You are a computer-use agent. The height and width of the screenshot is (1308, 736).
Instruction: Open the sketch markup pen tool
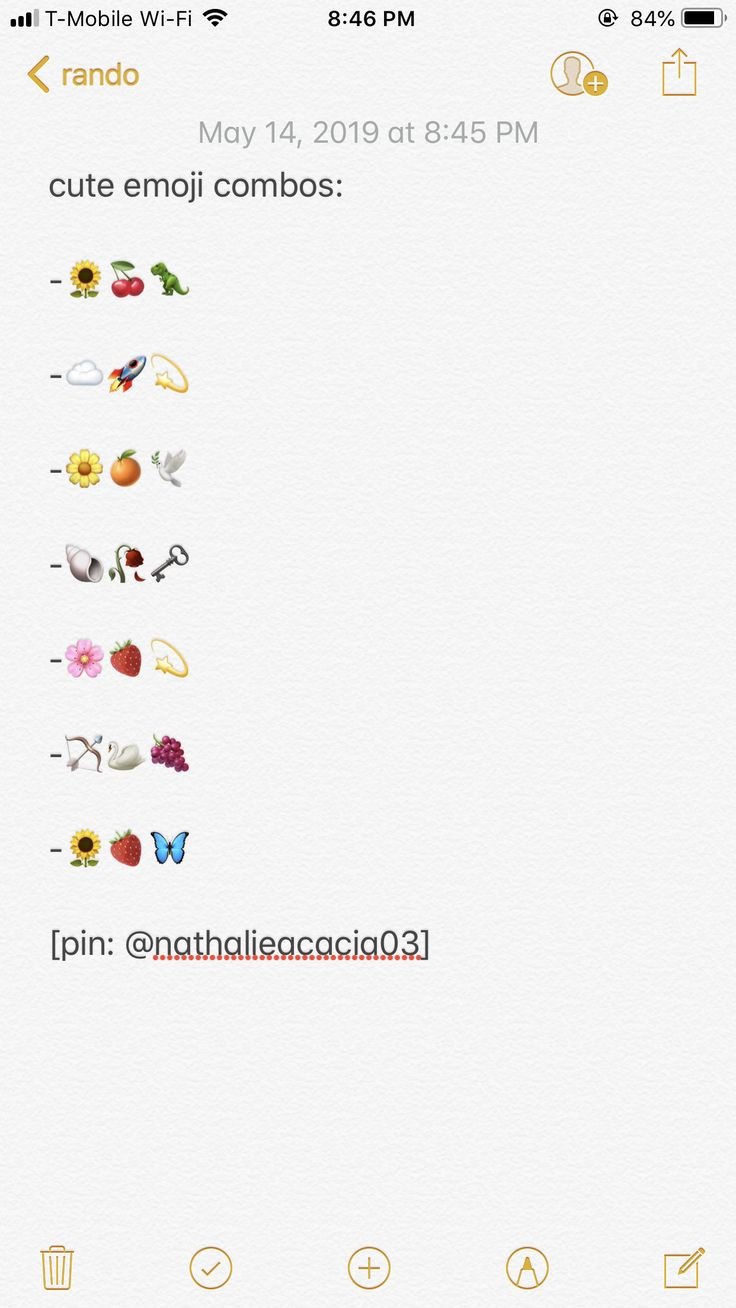527,1268
